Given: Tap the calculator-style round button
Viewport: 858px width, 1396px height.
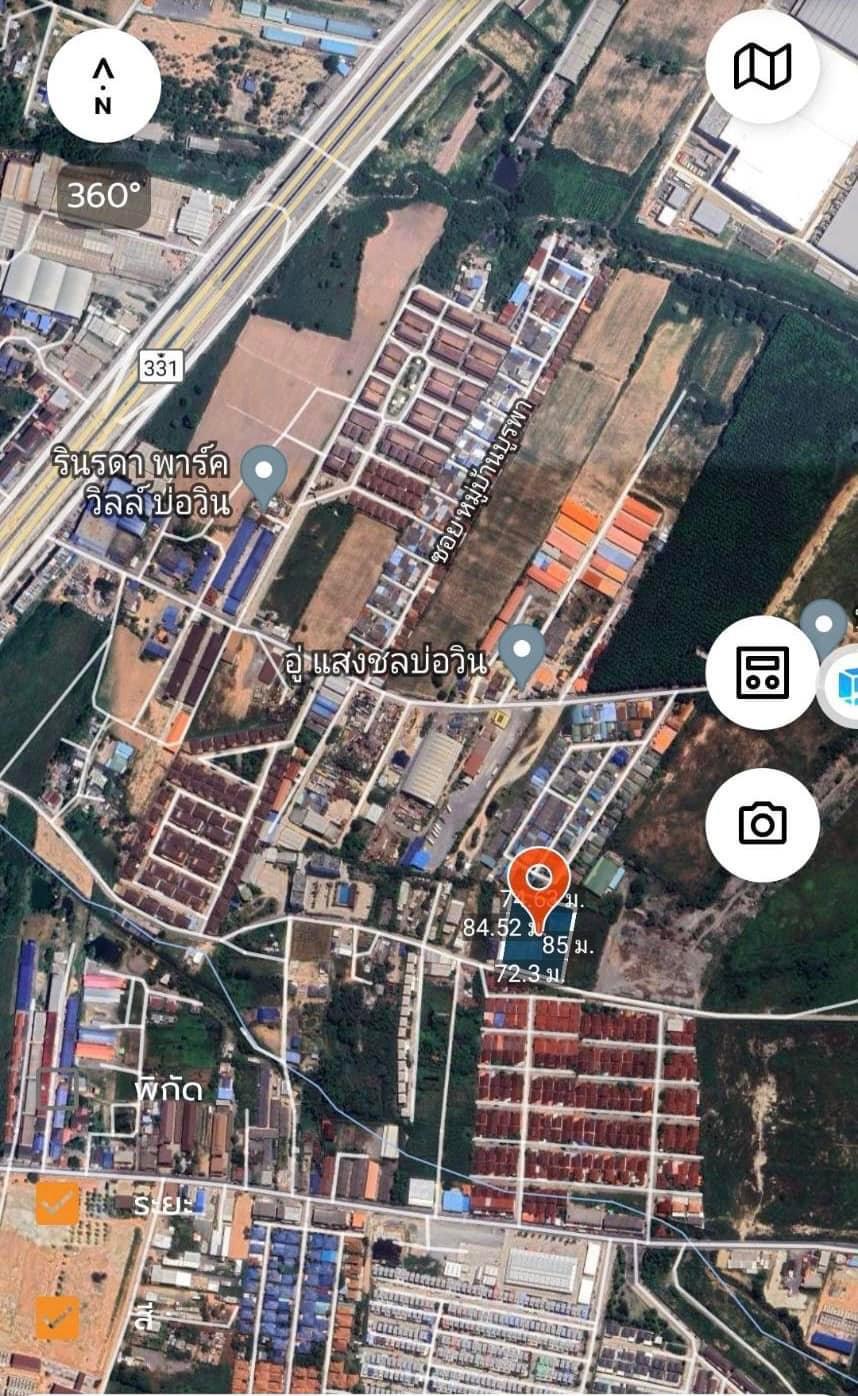Looking at the screenshot, I should (762, 672).
